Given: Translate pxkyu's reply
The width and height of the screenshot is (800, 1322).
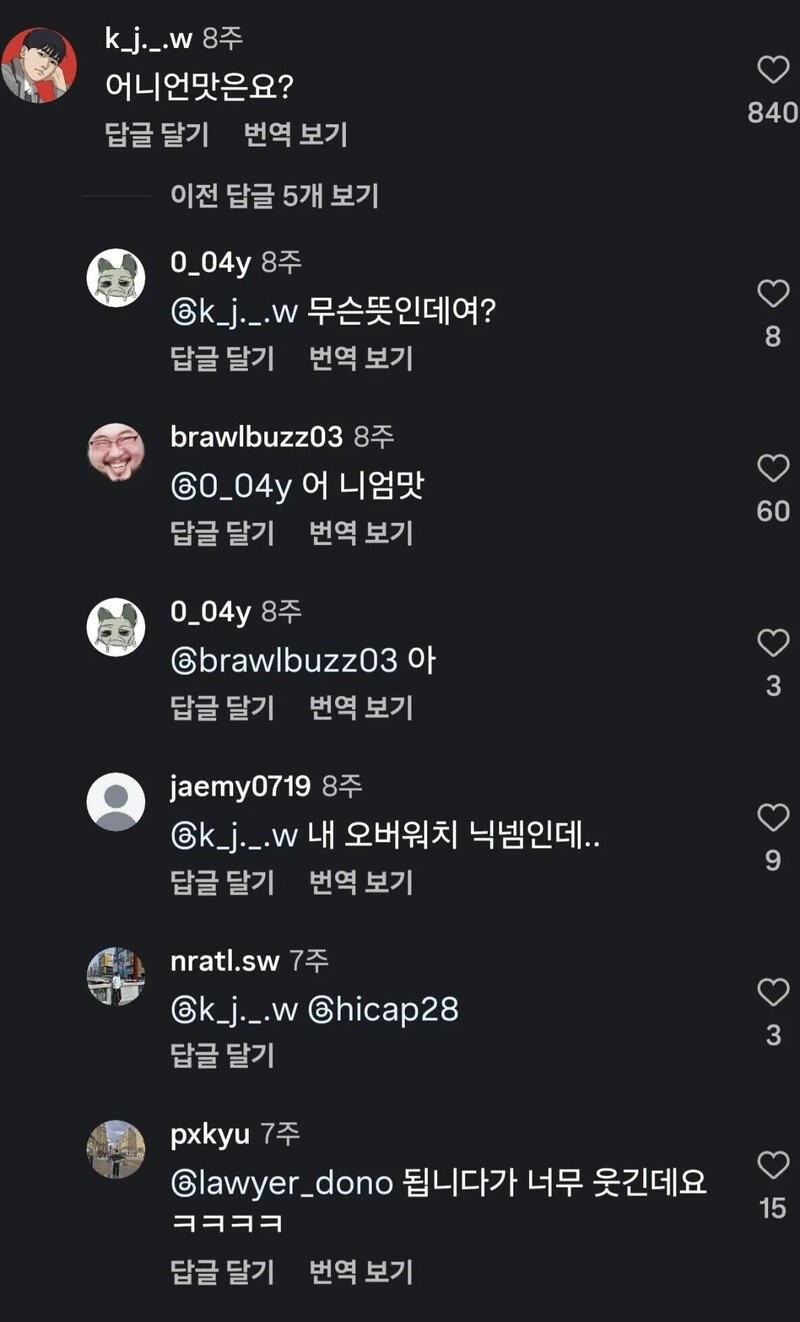Looking at the screenshot, I should [x=361, y=1272].
